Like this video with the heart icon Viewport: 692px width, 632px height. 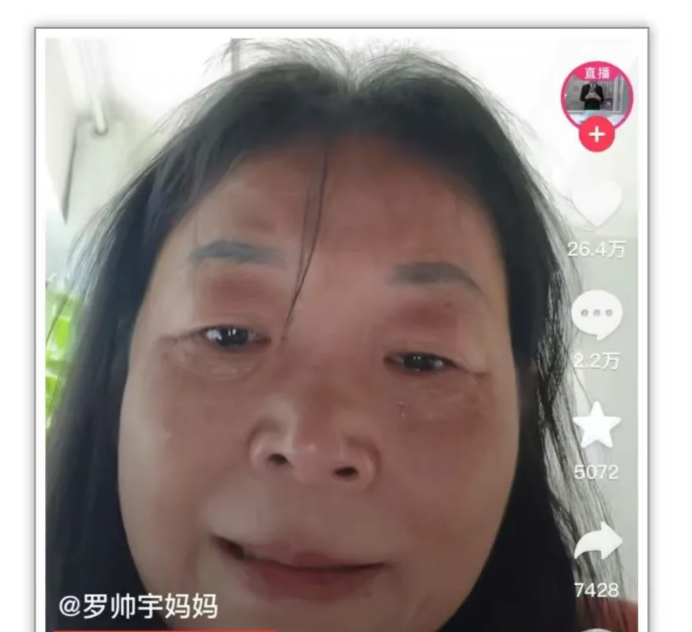(597, 204)
